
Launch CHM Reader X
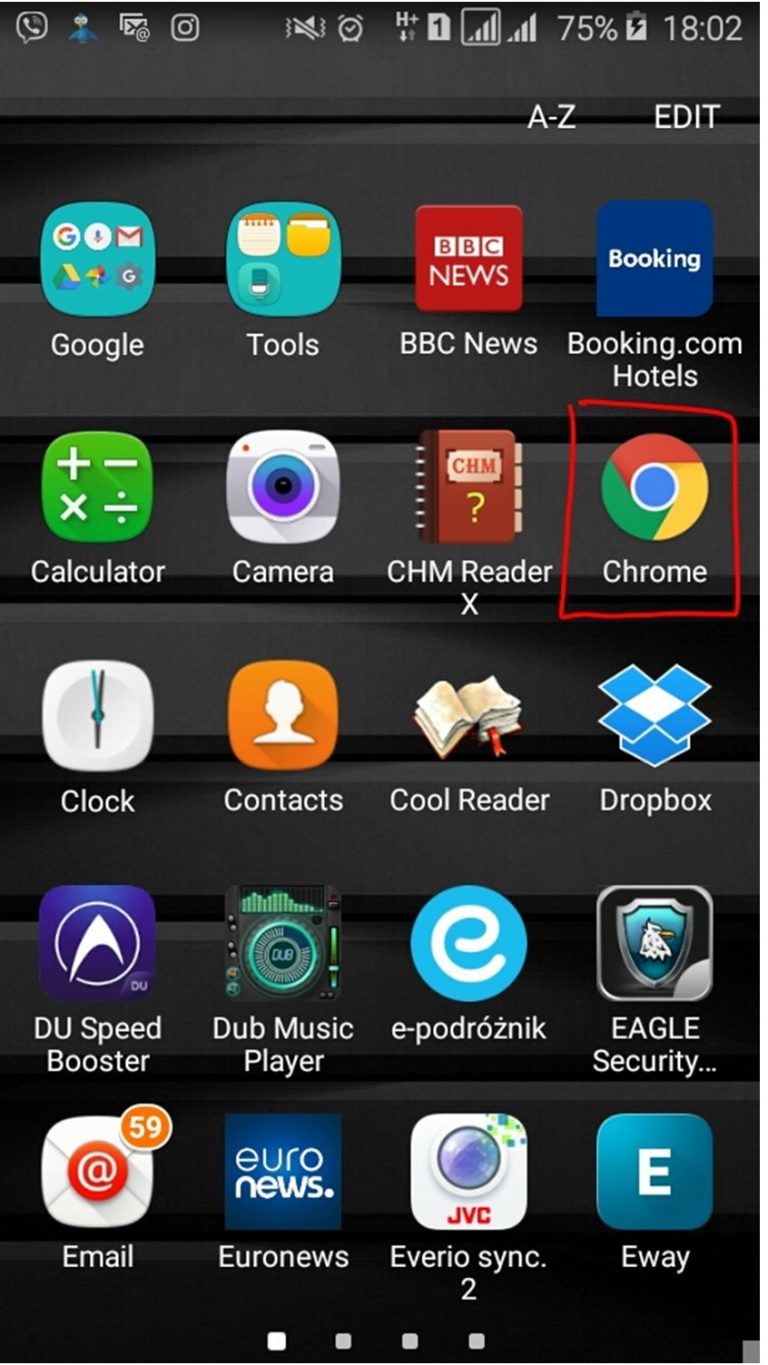coord(469,487)
